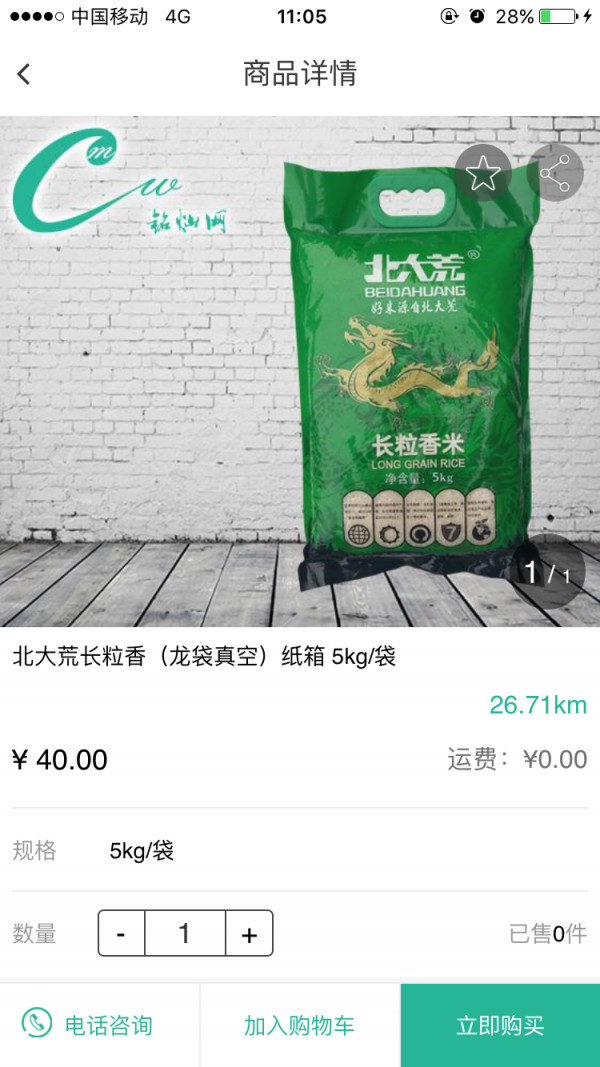The height and width of the screenshot is (1067, 600).
Task: Favorite this product with the star
Action: click(x=483, y=174)
